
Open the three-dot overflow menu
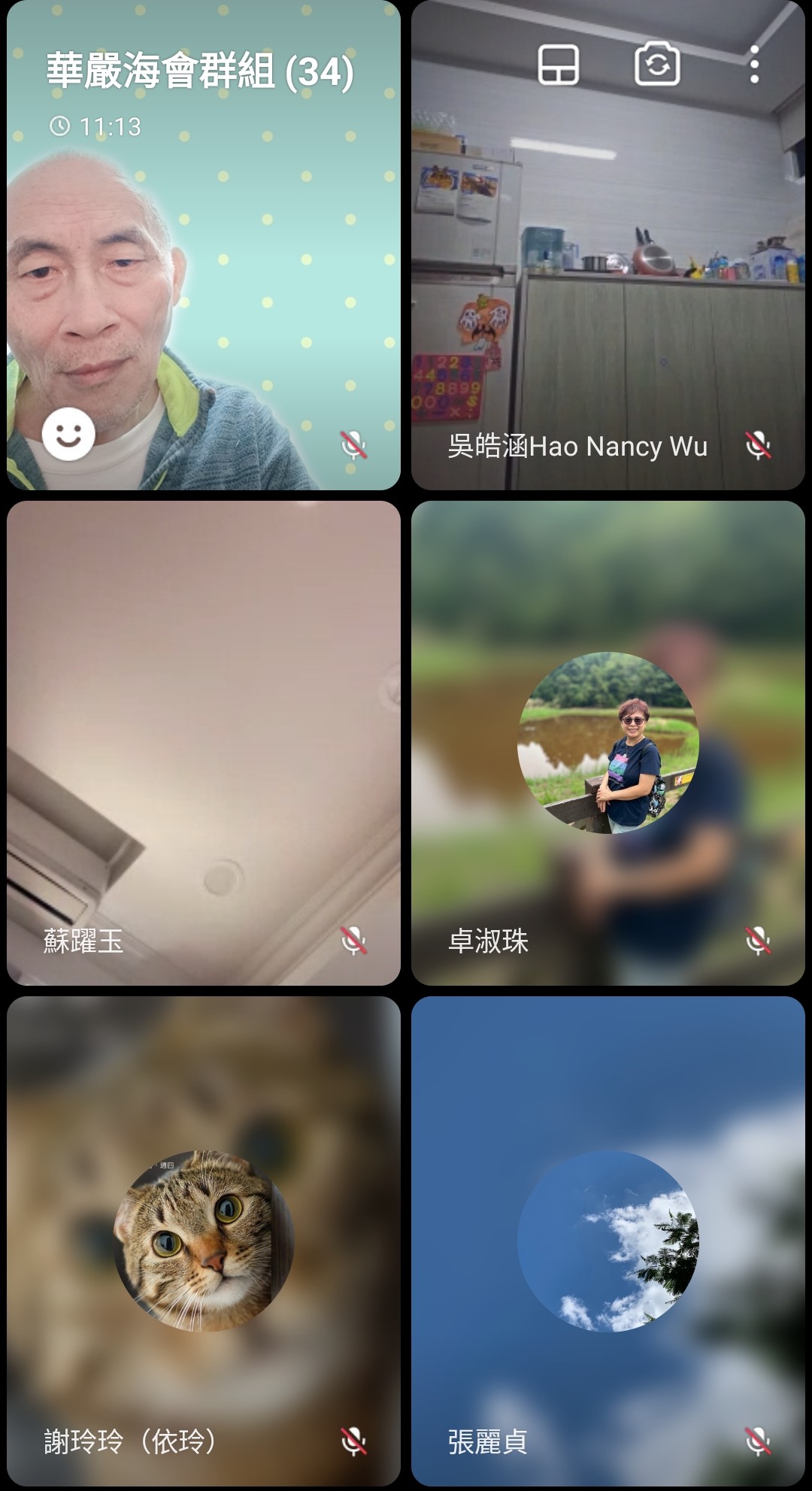754,65
